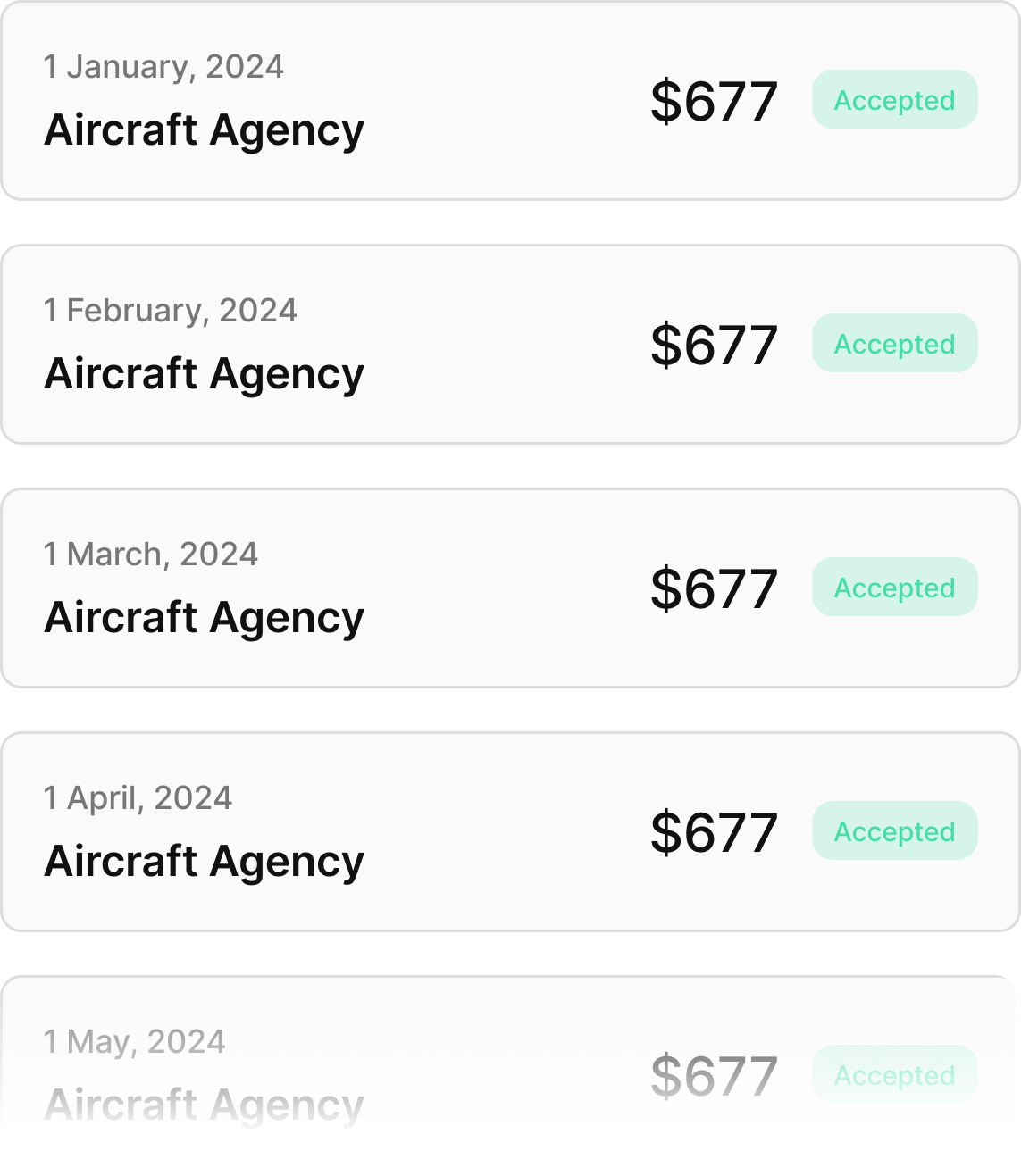Select the Aircraft Agency link dated 1 May
Image resolution: width=1021 pixels, height=1176 pixels.
(x=204, y=1105)
